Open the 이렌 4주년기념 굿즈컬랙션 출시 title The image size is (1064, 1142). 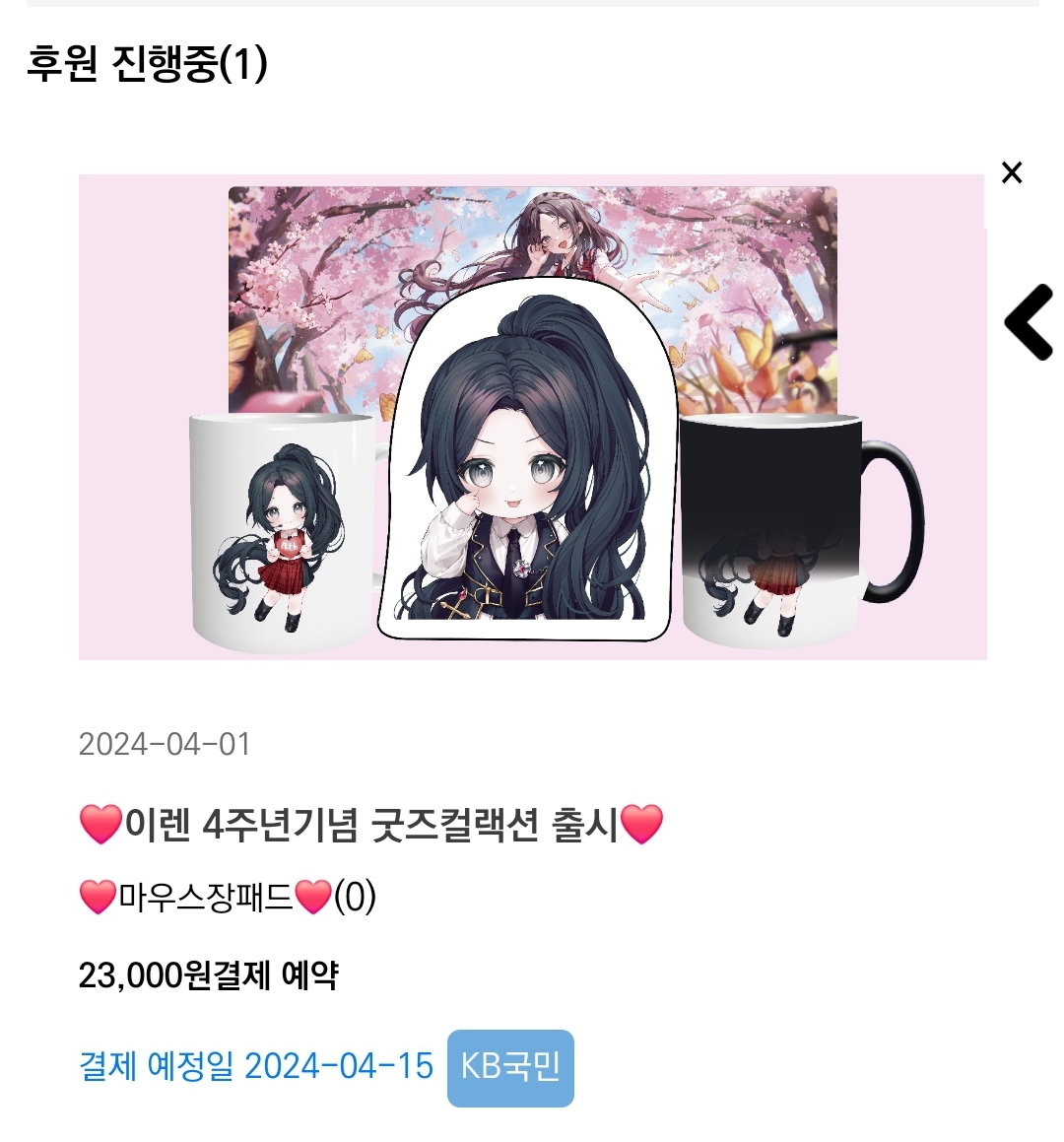[371, 824]
